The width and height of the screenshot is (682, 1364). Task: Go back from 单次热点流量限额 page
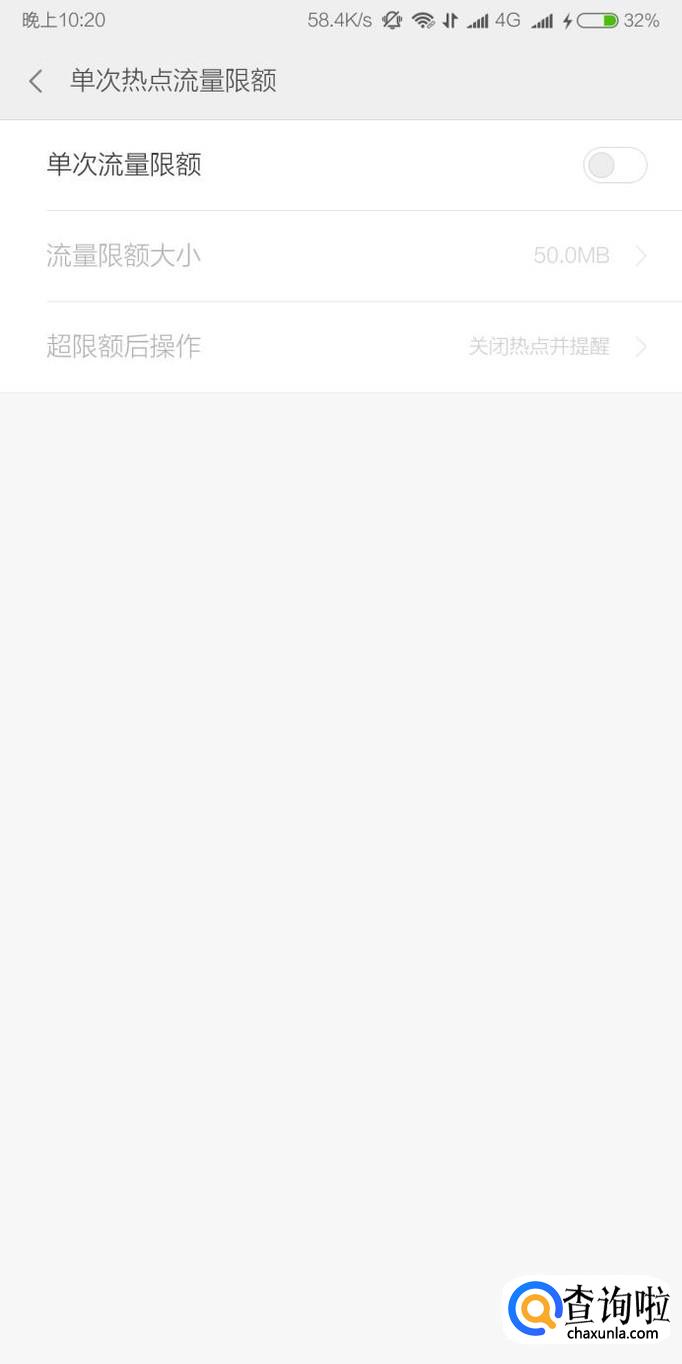click(36, 81)
